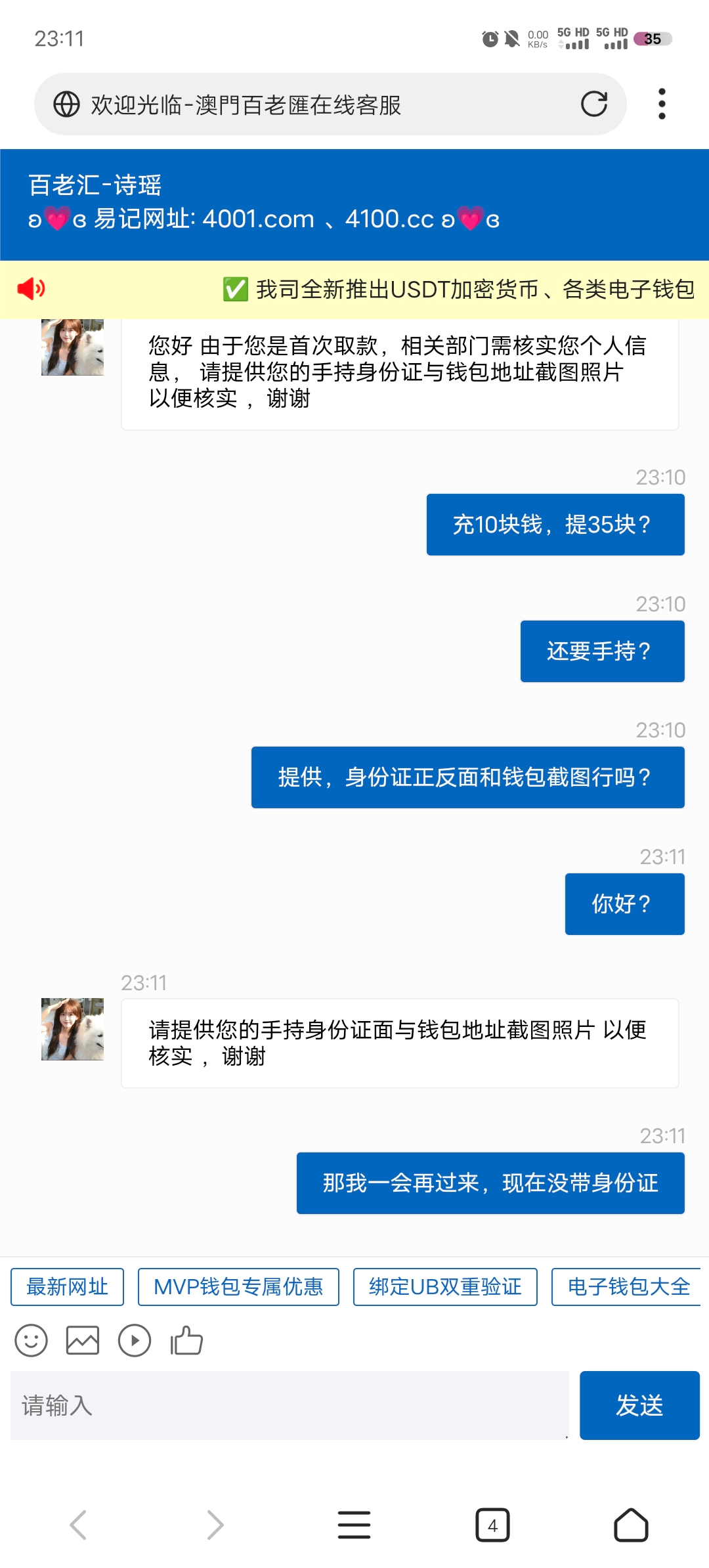Open the browser overflow menu
The height and width of the screenshot is (1568, 709).
pos(661,104)
